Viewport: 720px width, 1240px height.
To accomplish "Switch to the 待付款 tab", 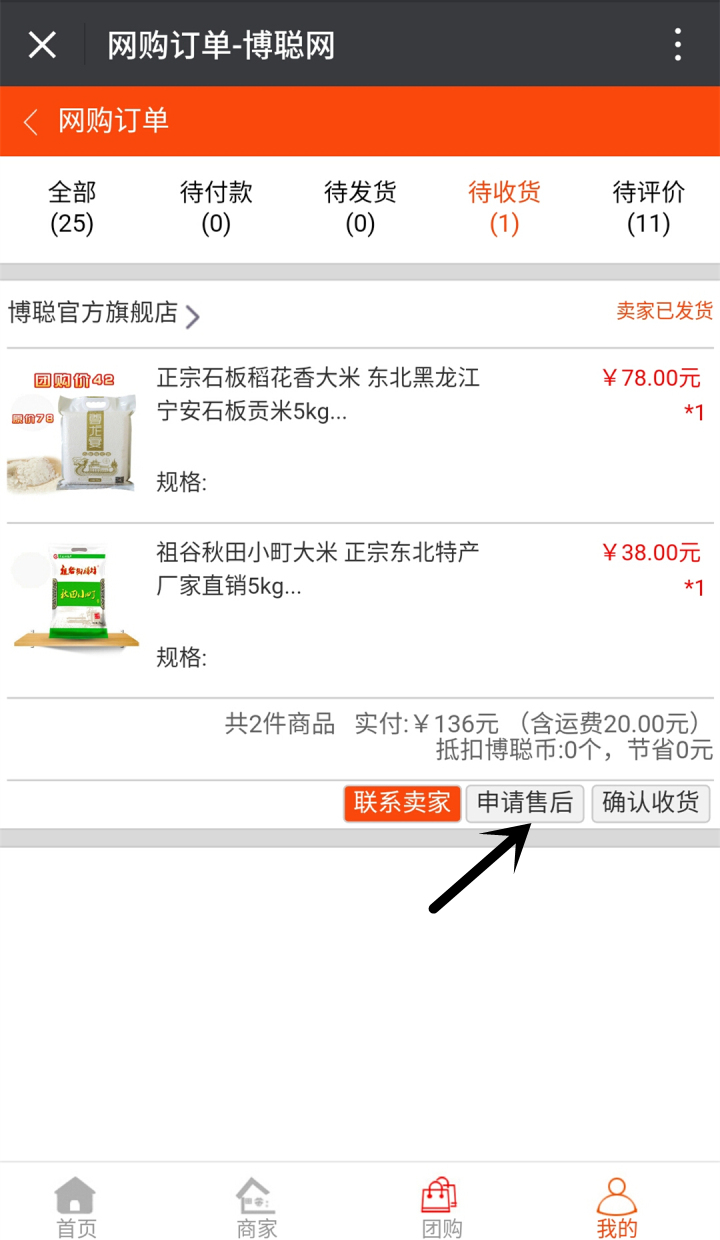I will pos(216,208).
